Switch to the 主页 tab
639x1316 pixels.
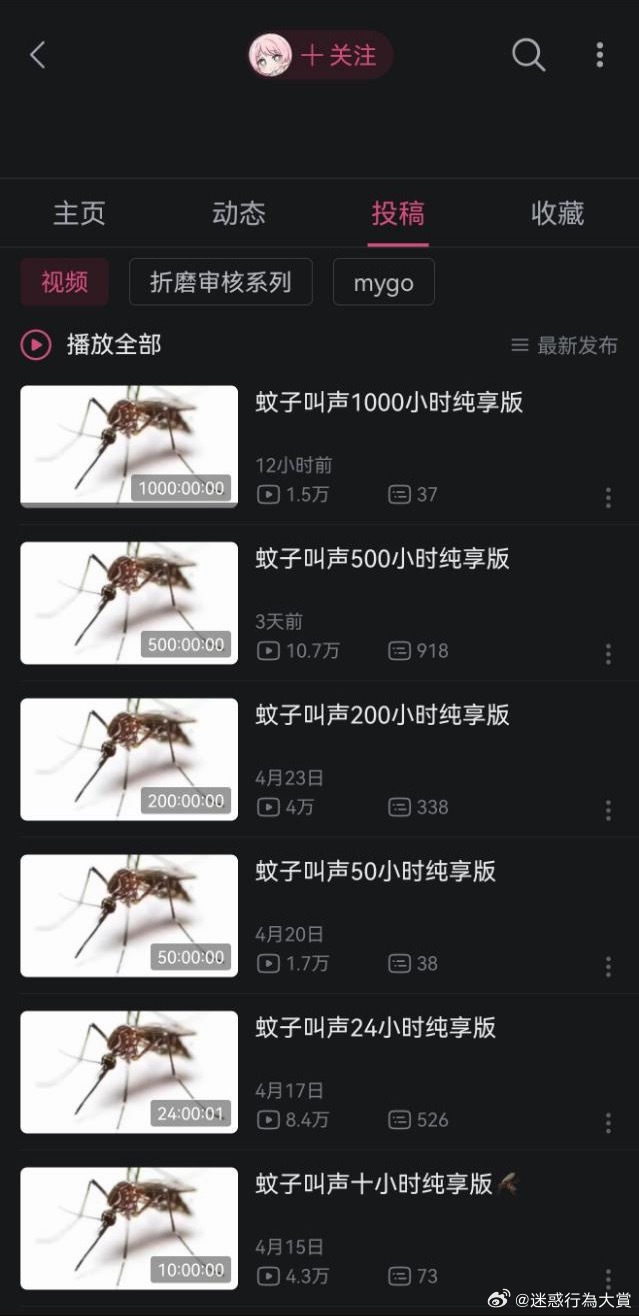79,213
